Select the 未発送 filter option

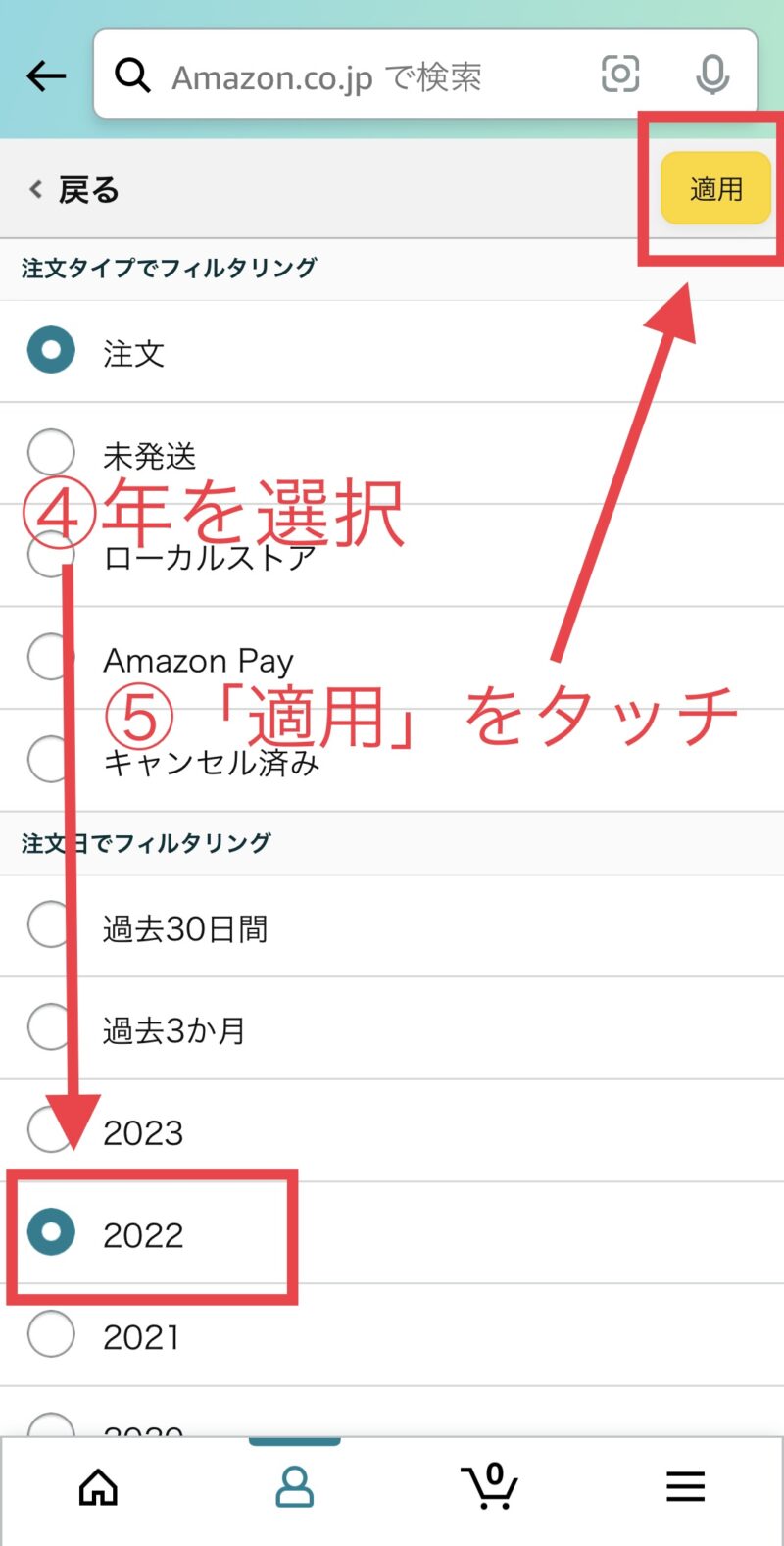point(51,453)
